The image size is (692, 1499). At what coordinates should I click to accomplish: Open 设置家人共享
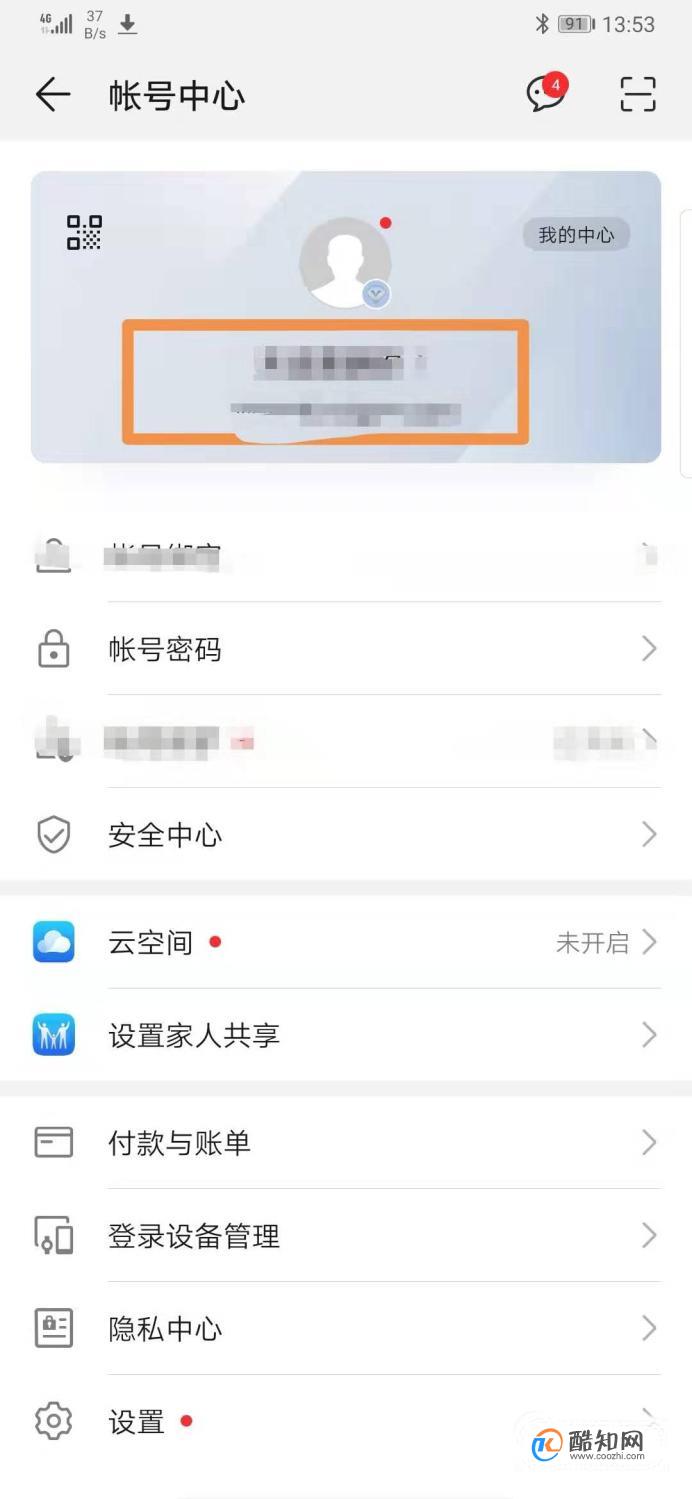coord(346,1034)
